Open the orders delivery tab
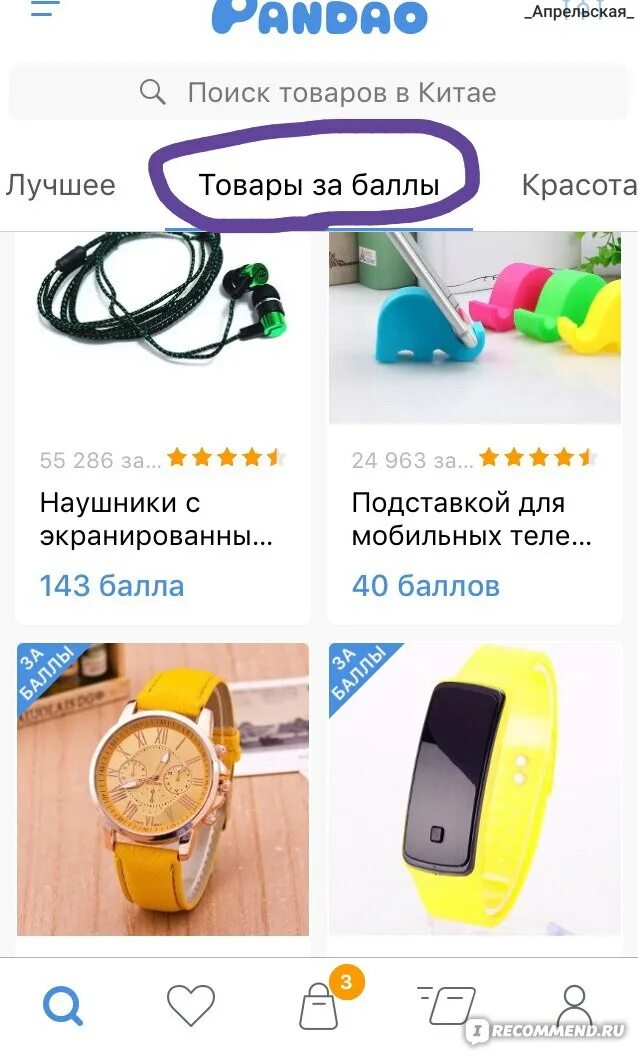The image size is (638, 1056). pyautogui.click(x=446, y=1005)
